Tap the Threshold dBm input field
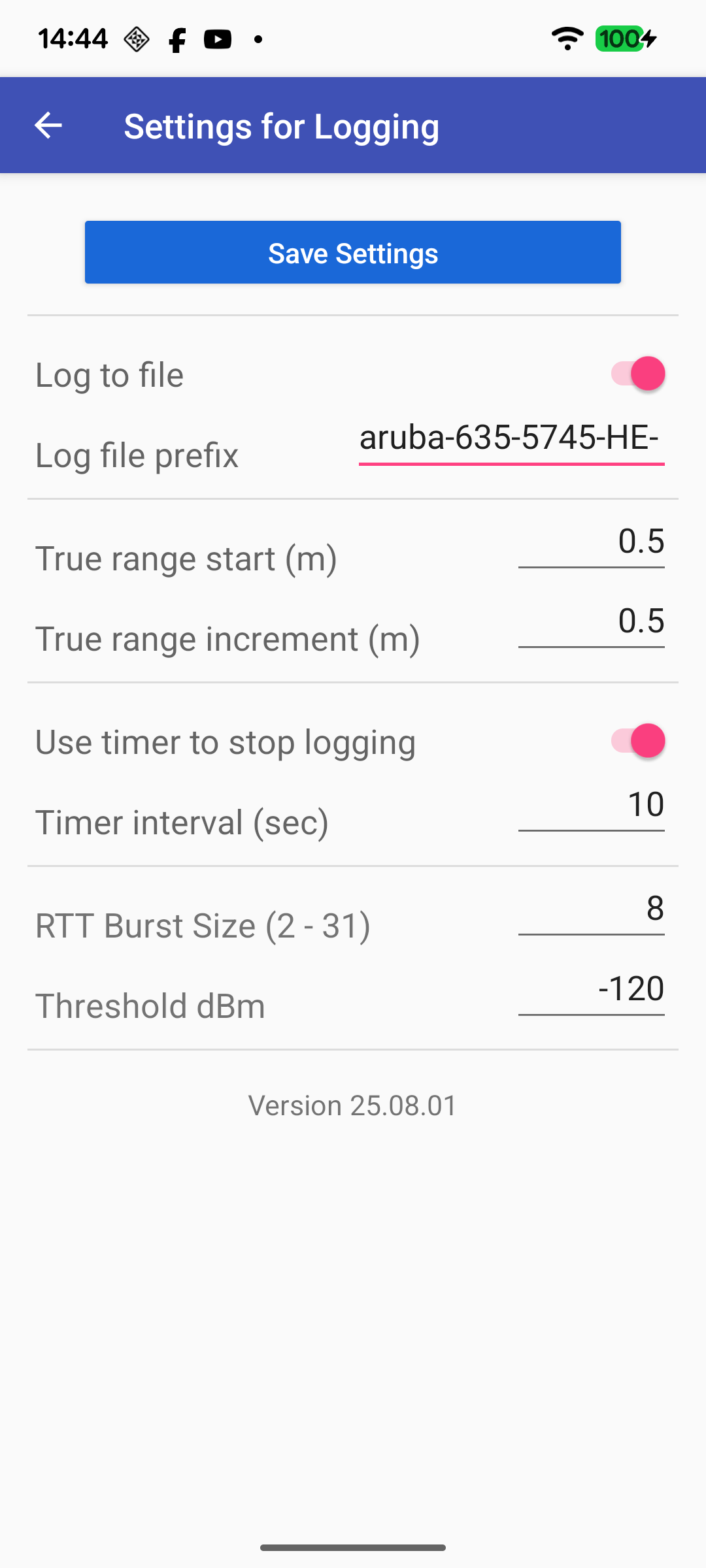Viewport: 706px width, 1568px height. point(591,989)
